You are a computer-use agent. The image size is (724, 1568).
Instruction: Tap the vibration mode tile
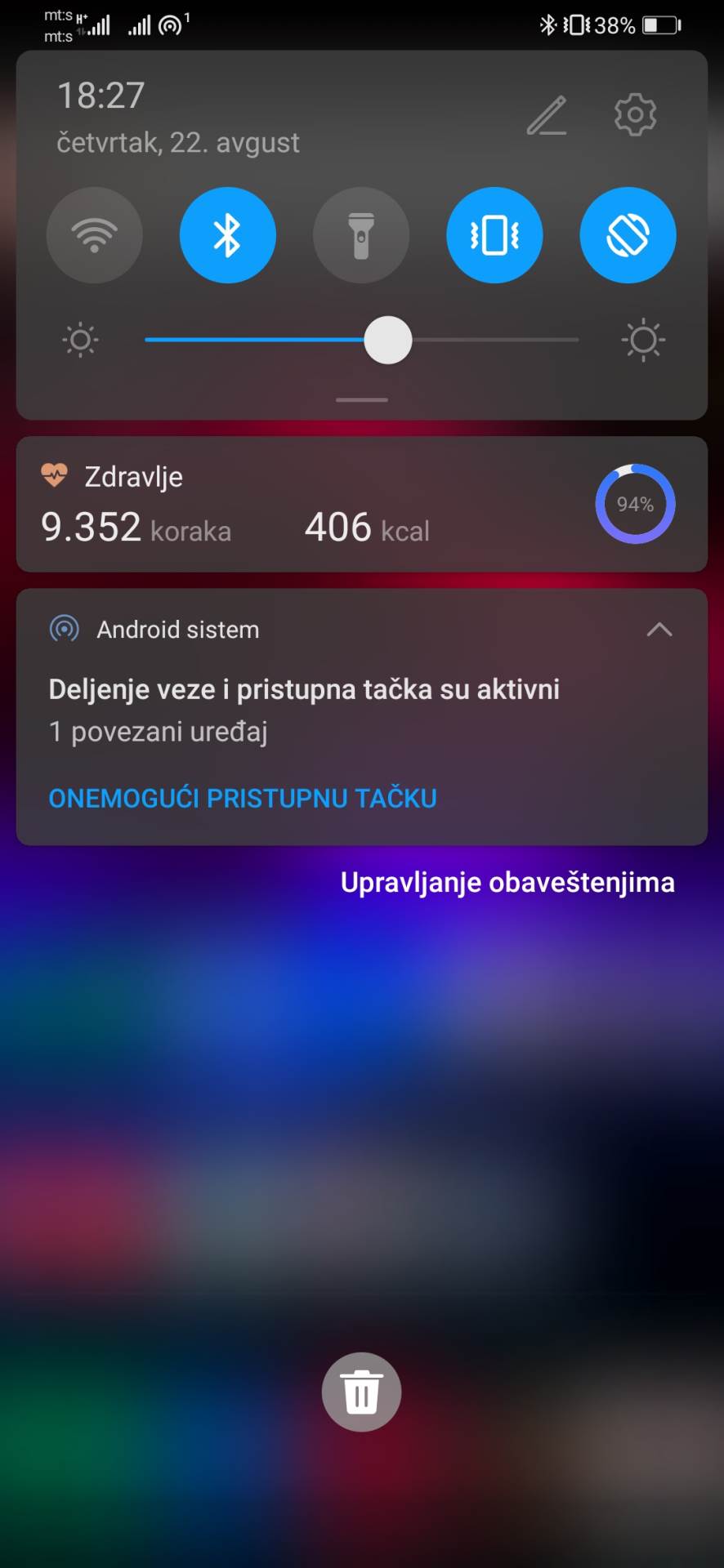tap(494, 234)
